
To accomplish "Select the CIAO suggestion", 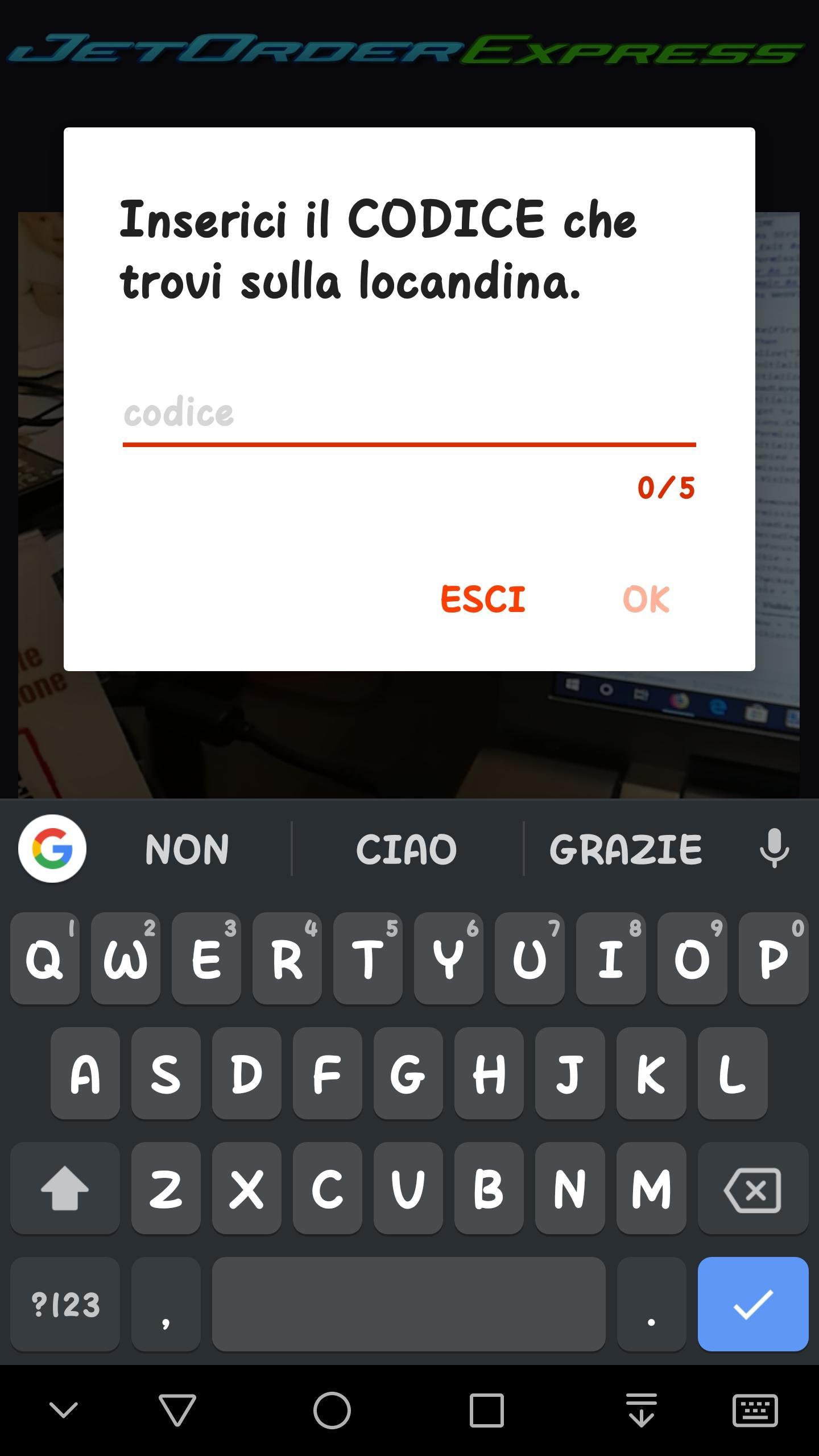I will click(406, 849).
